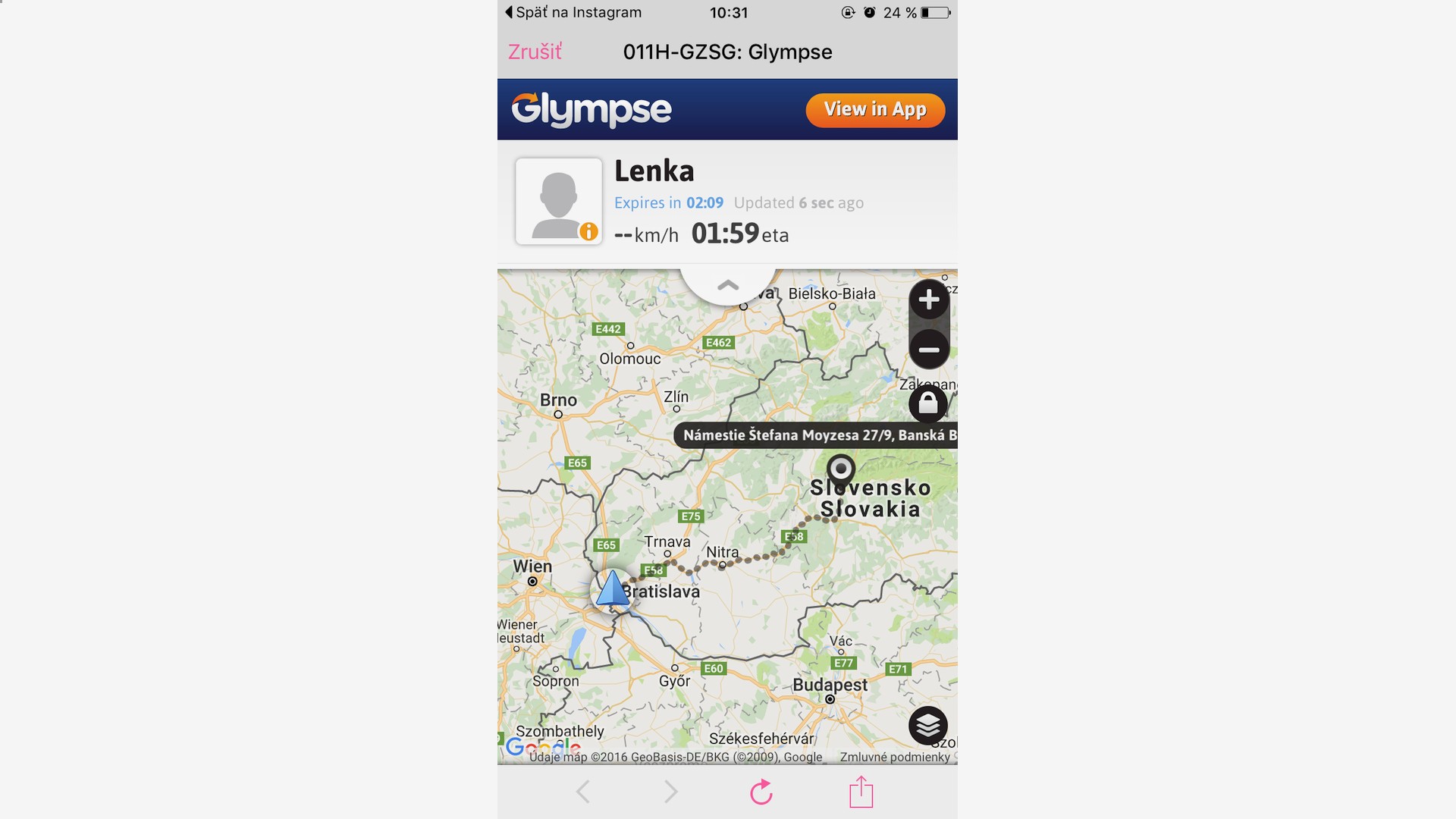This screenshot has width=1456, height=819.
Task: Open Lenka's profile avatar info
Action: [559, 201]
